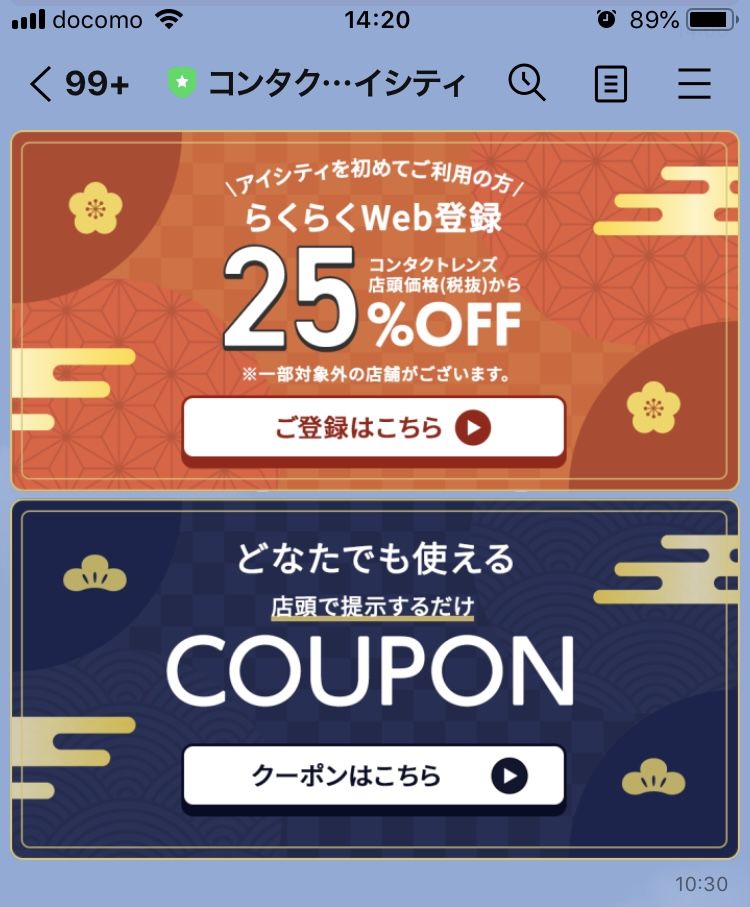Search within this chat
Image resolution: width=750 pixels, height=907 pixels.
[x=526, y=83]
